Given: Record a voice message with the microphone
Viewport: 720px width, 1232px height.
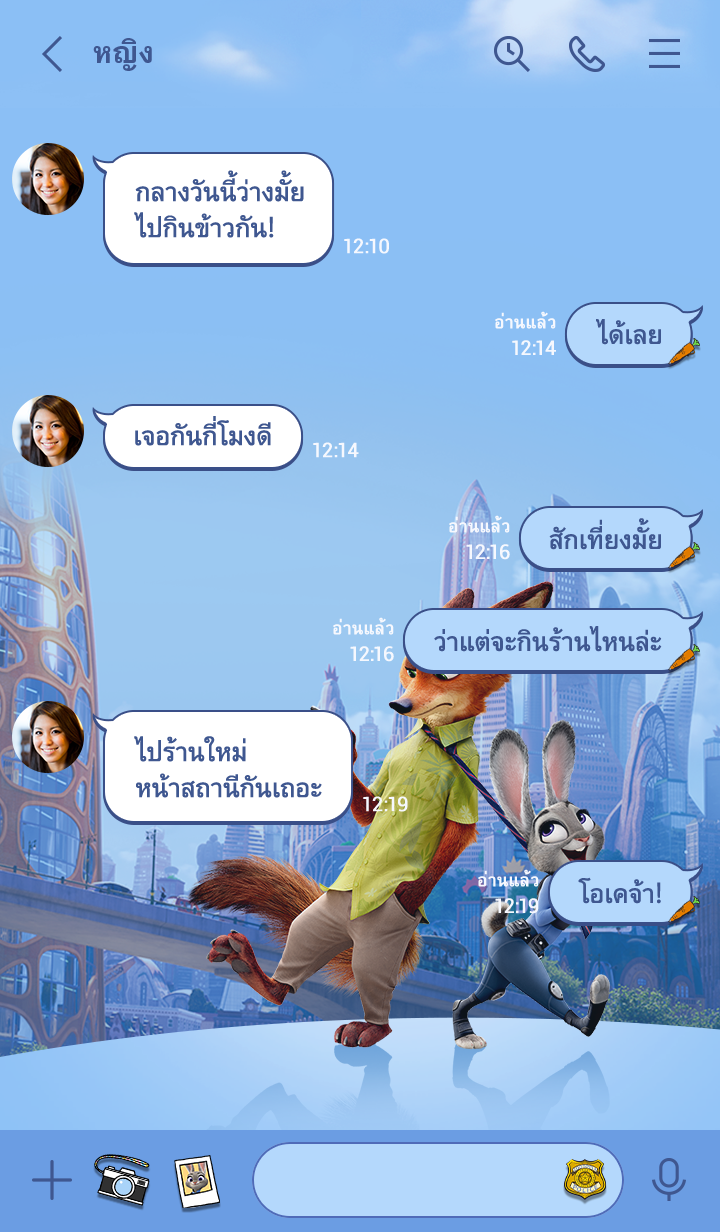Looking at the screenshot, I should [668, 1181].
